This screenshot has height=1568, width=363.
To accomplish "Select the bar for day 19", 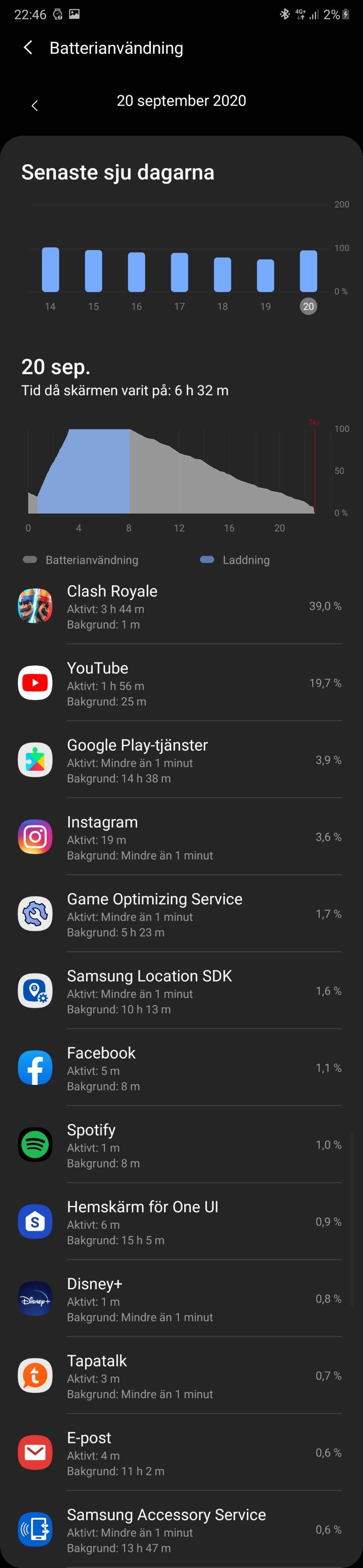I will 266,275.
